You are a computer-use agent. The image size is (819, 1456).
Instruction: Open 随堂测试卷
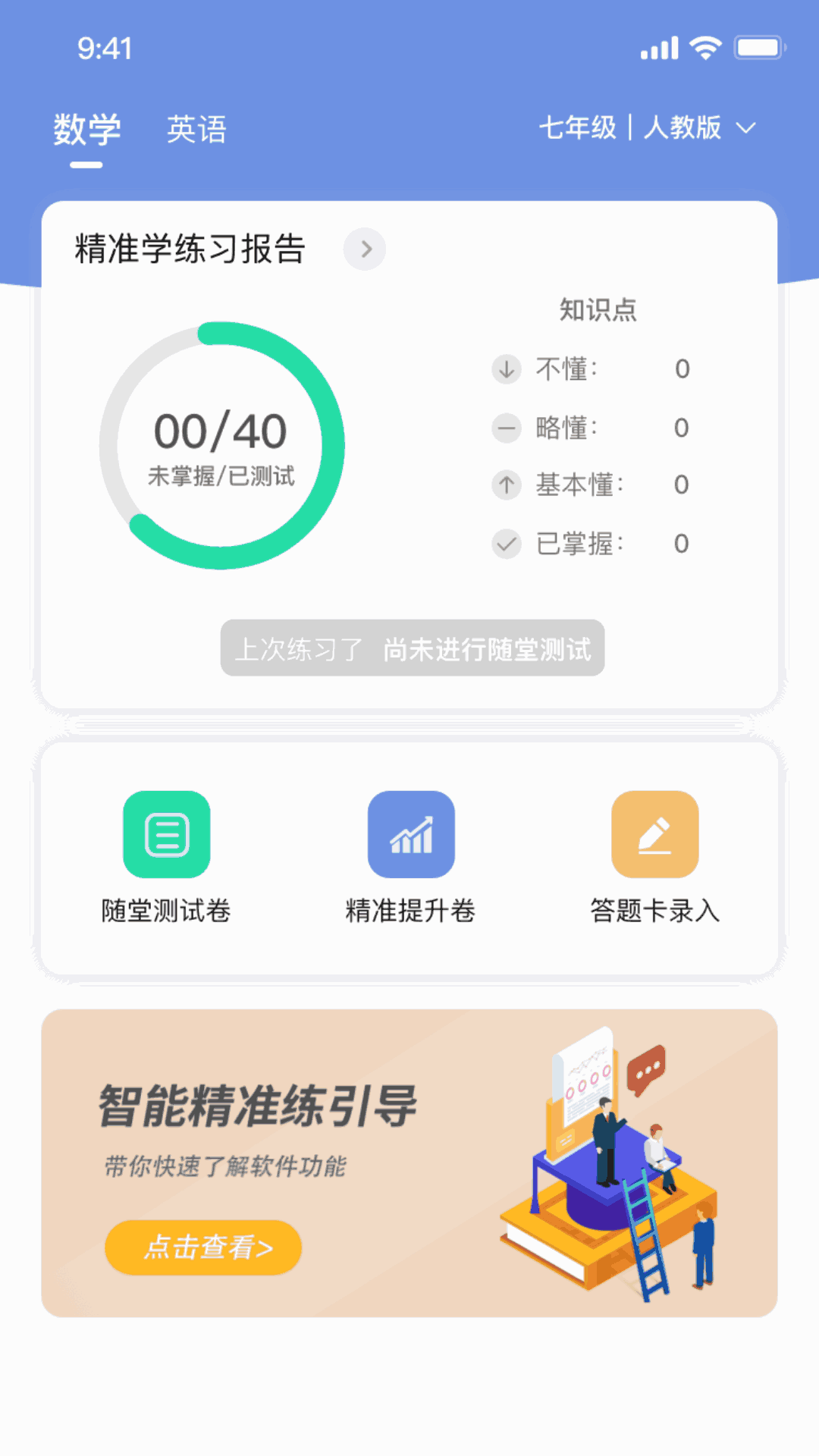[x=166, y=857]
